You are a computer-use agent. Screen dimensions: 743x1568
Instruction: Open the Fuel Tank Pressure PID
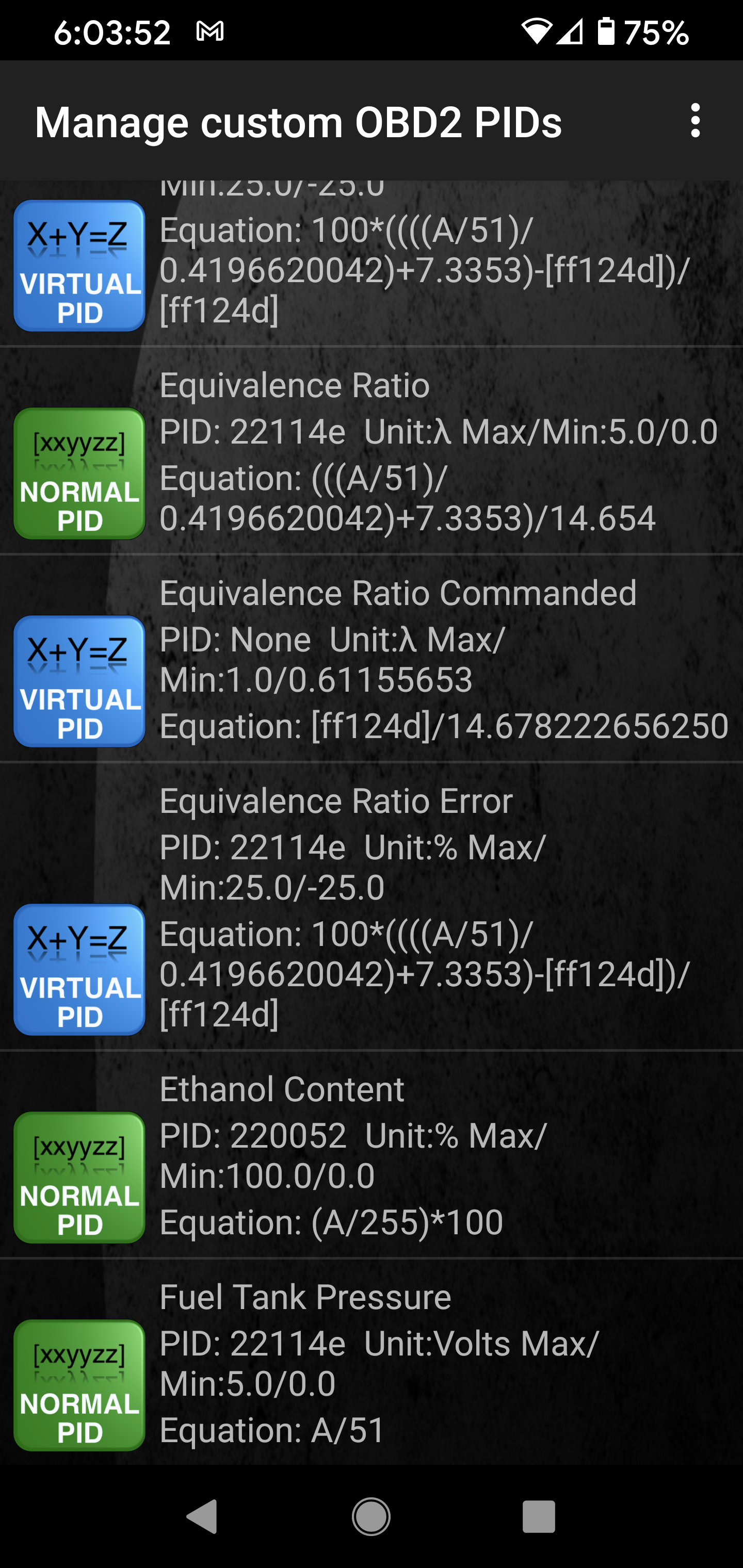pos(372,1362)
